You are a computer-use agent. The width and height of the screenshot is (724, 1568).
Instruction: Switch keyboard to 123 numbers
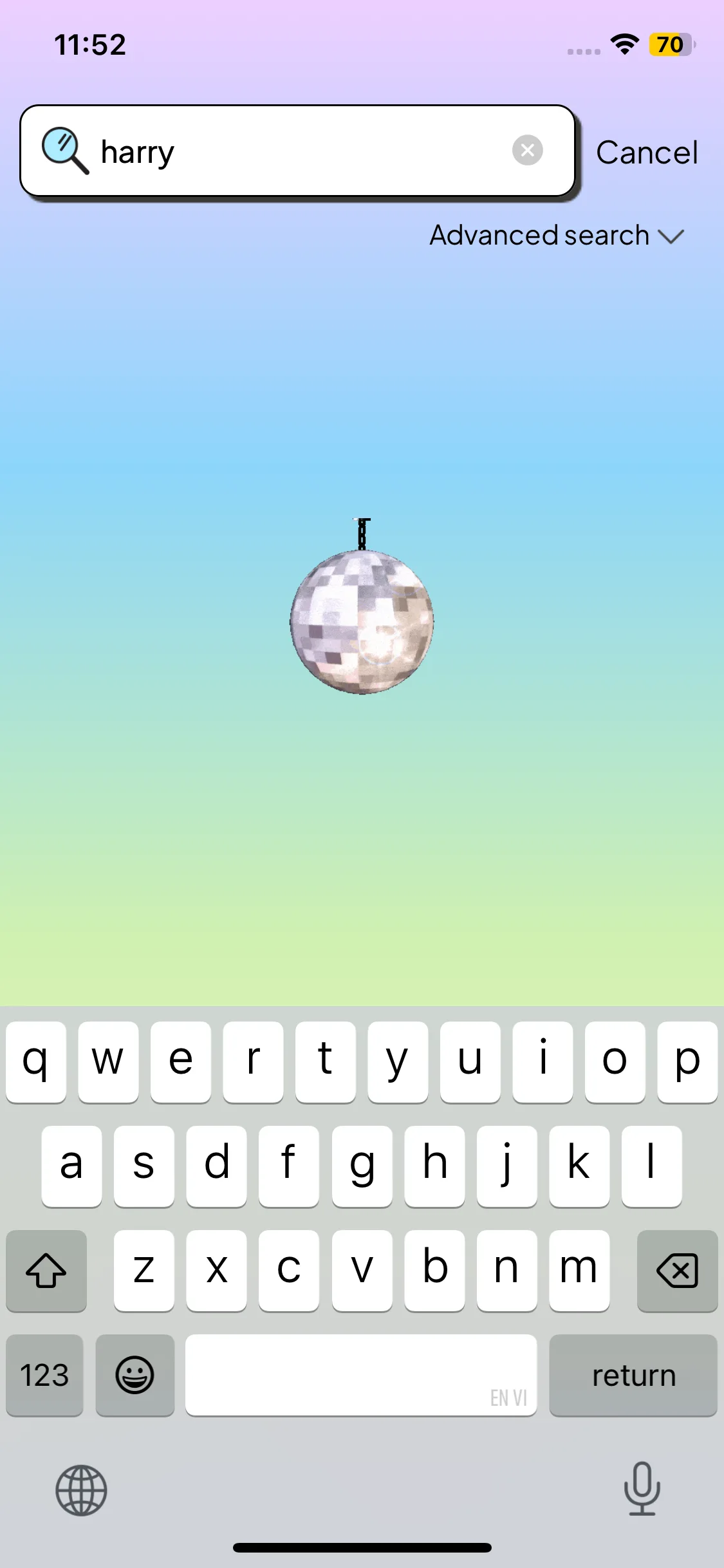click(44, 1376)
